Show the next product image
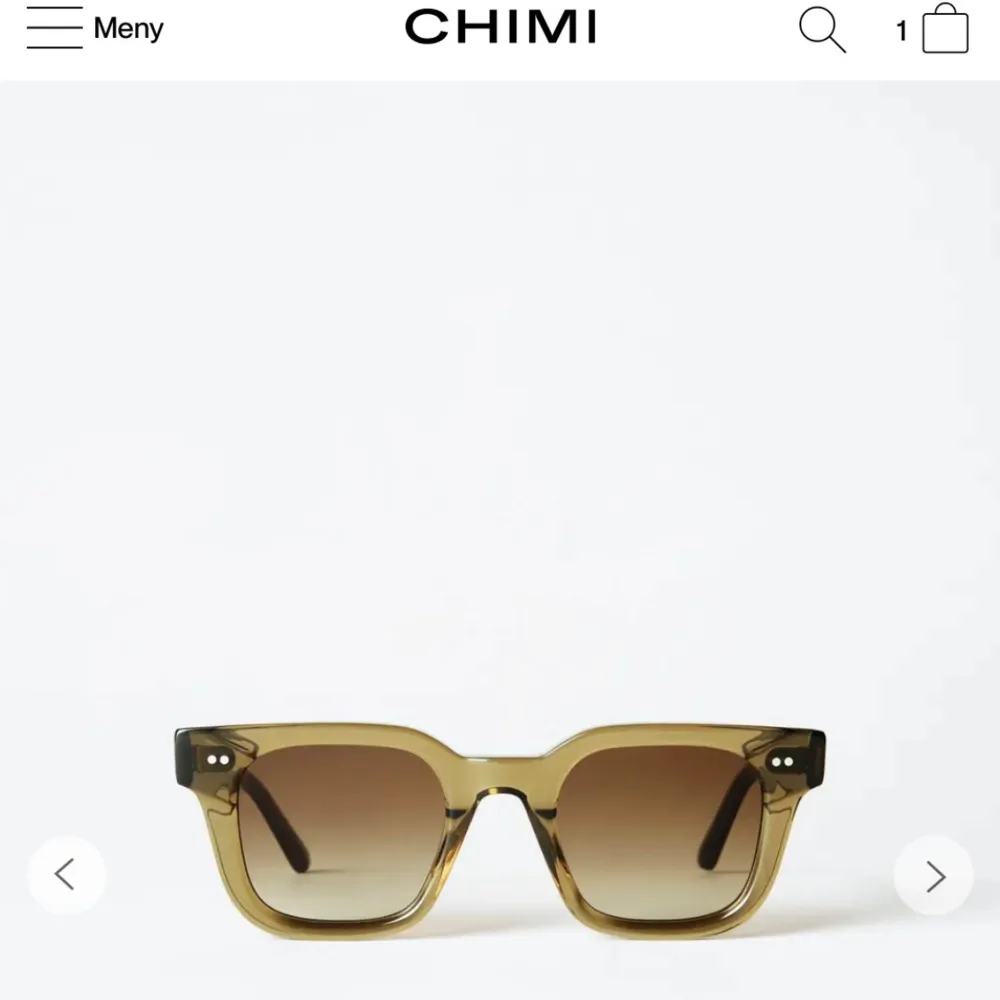This screenshot has height=1000, width=1000. click(933, 876)
